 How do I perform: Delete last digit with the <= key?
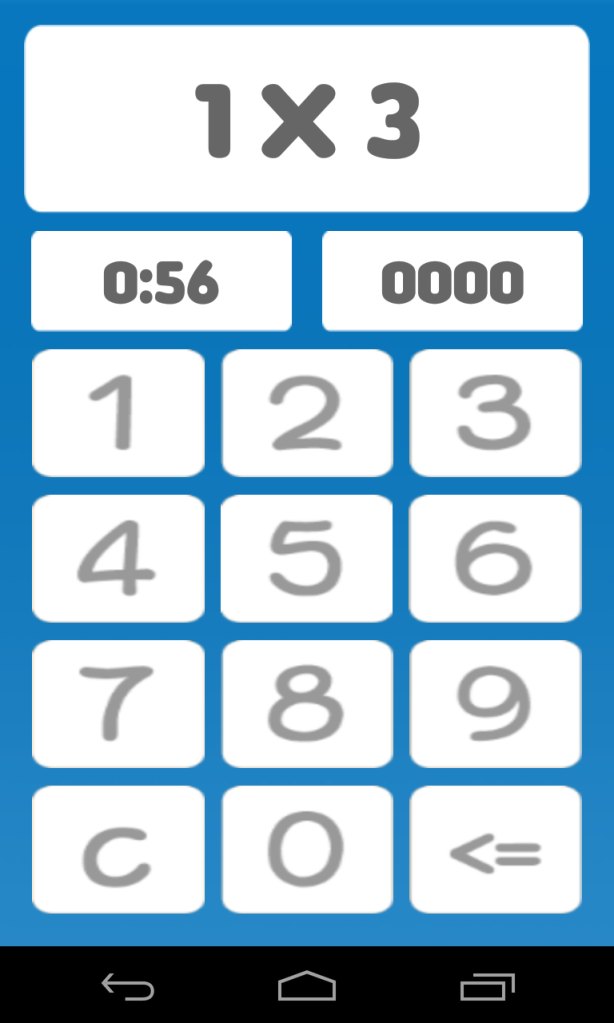(495, 849)
